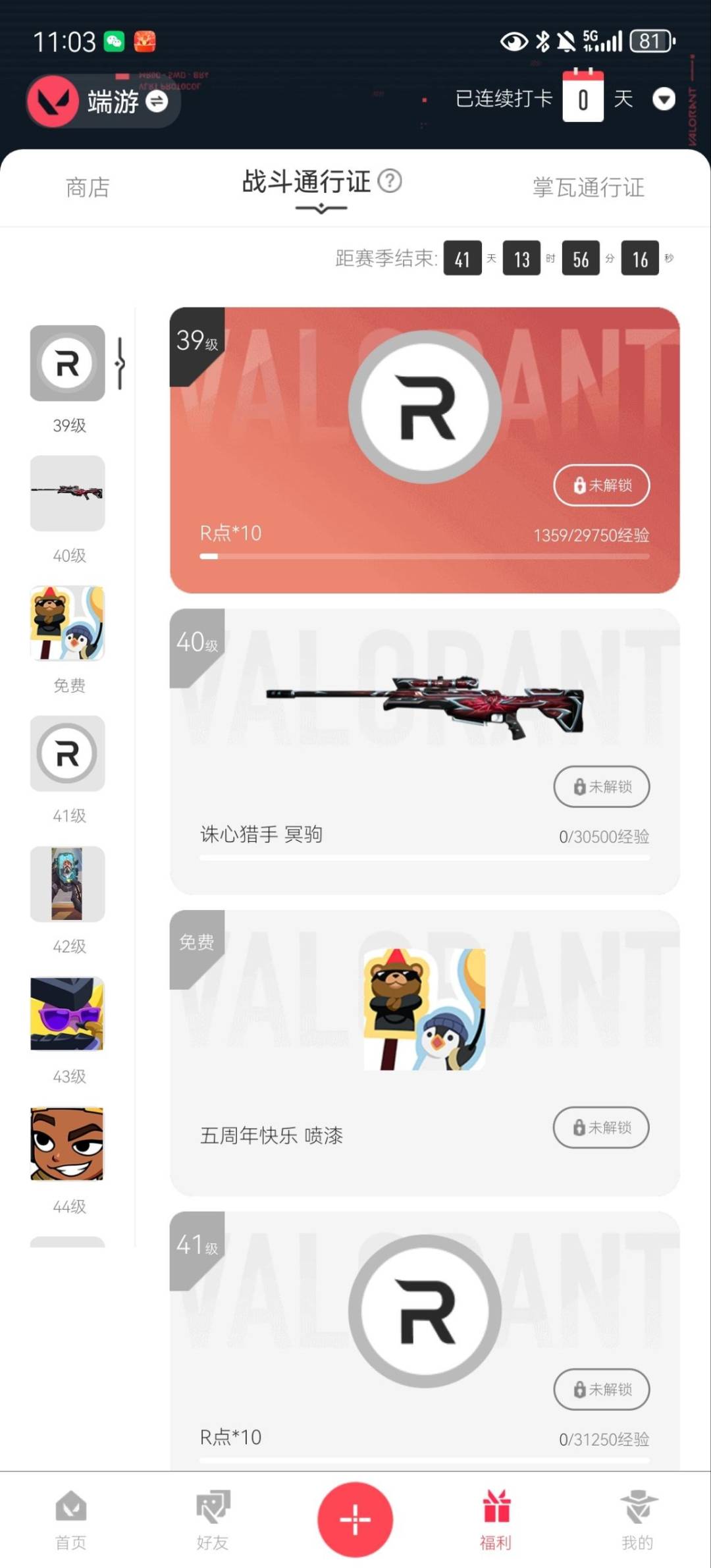Tap the 未解锁 lock button on the 39级 card
The image size is (711, 1568).
click(601, 485)
